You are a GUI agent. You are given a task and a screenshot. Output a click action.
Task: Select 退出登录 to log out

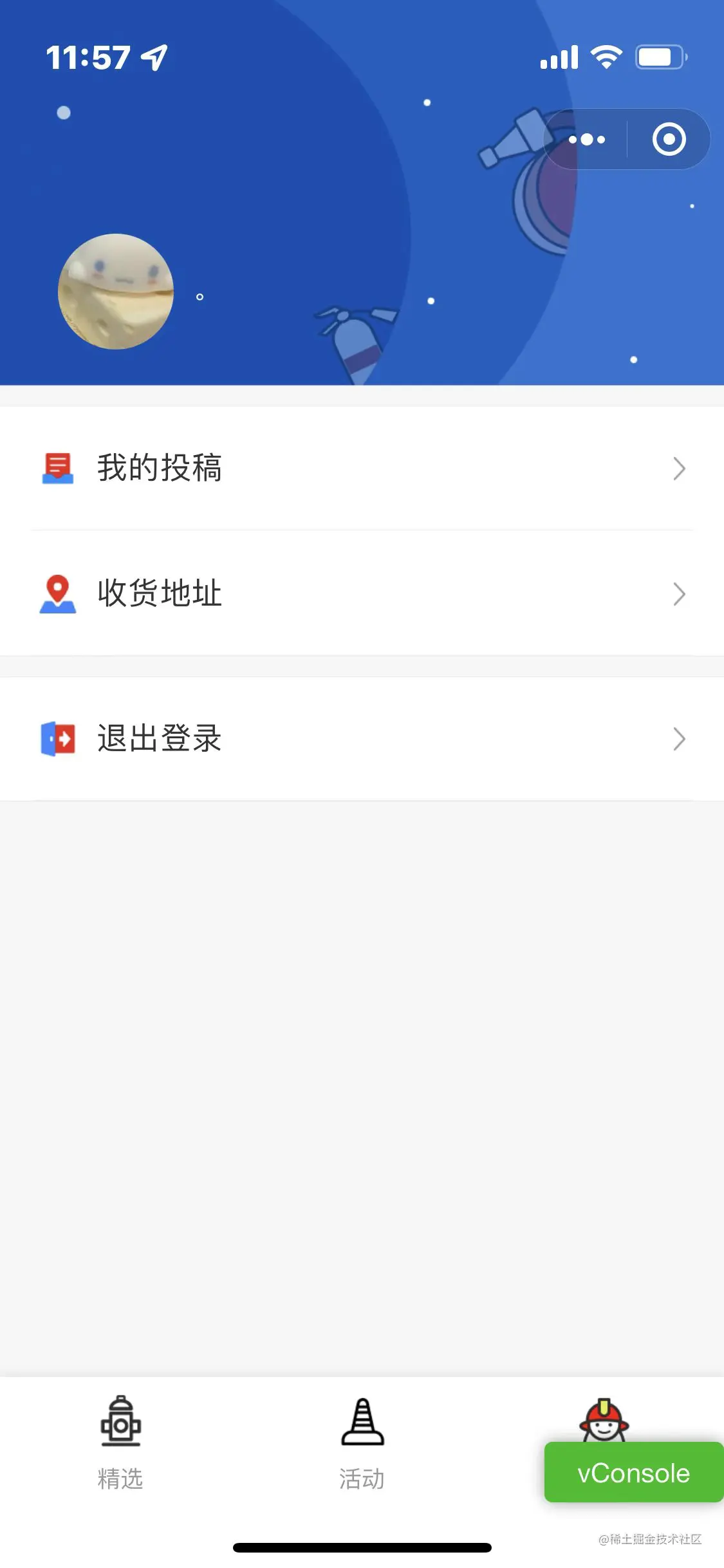(362, 738)
